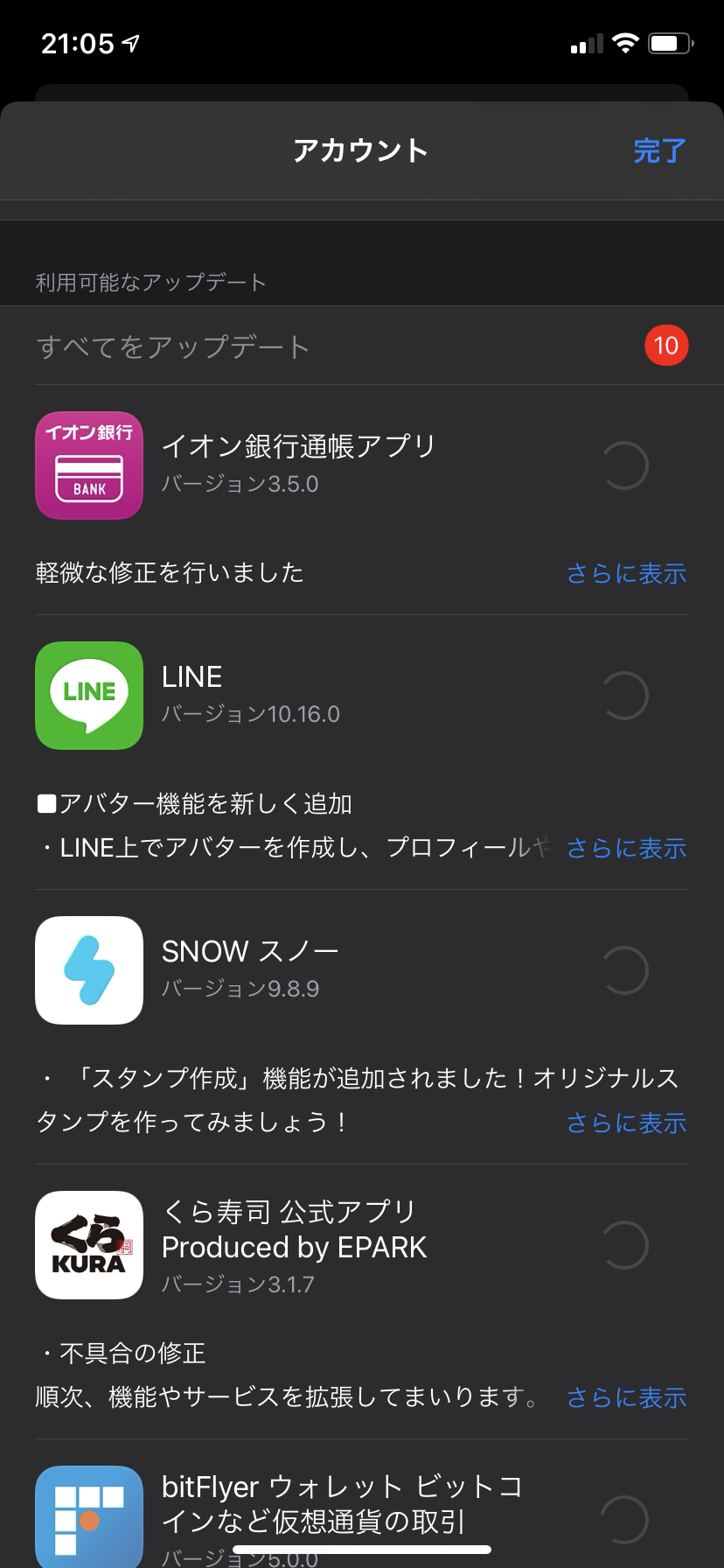Expand イオン銀行 release notes with さらに表示
Image resolution: width=724 pixels, height=1568 pixels.
point(626,574)
